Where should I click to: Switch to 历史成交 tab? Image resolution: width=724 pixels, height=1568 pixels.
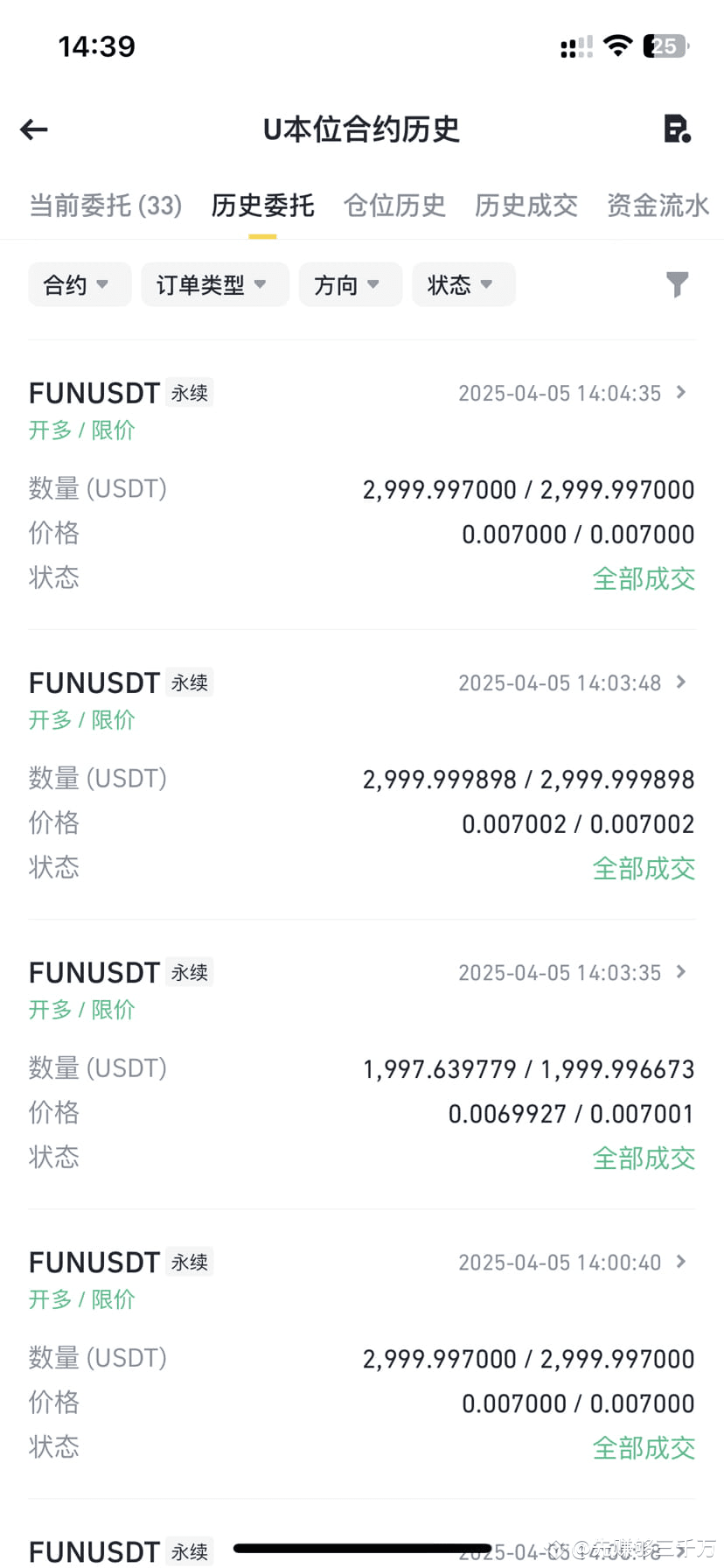coord(526,206)
